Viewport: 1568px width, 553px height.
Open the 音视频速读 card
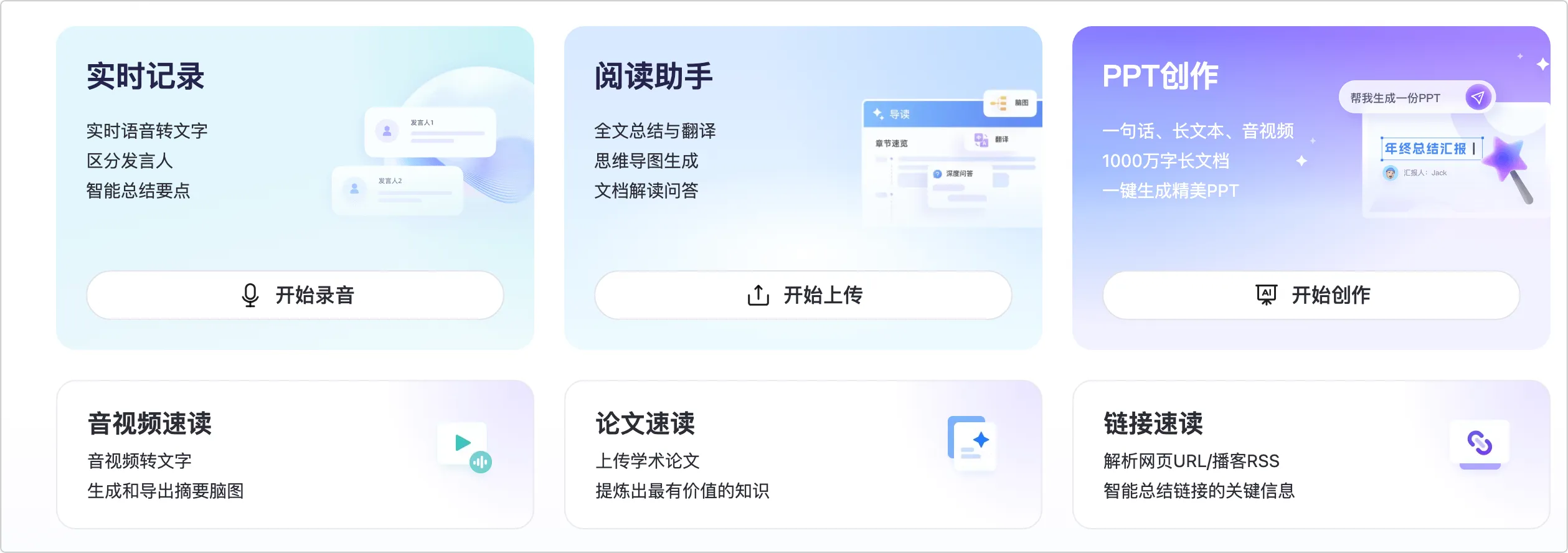[x=295, y=455]
